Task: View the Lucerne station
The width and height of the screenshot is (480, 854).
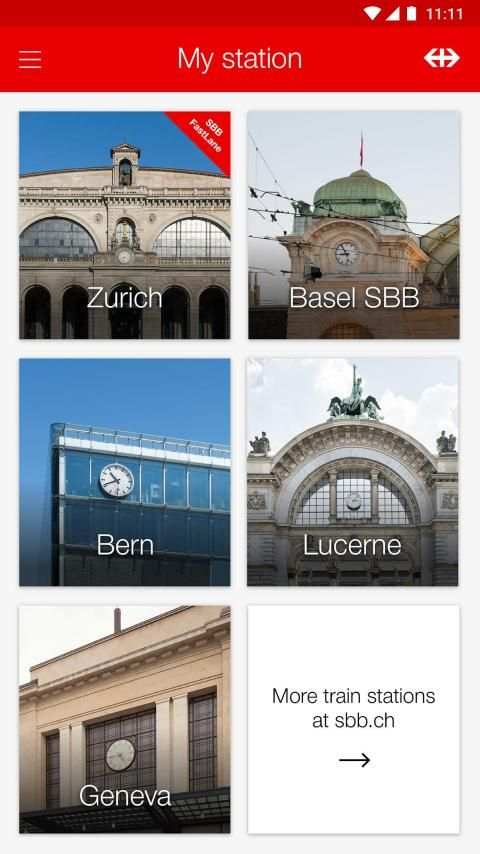Action: click(x=353, y=472)
